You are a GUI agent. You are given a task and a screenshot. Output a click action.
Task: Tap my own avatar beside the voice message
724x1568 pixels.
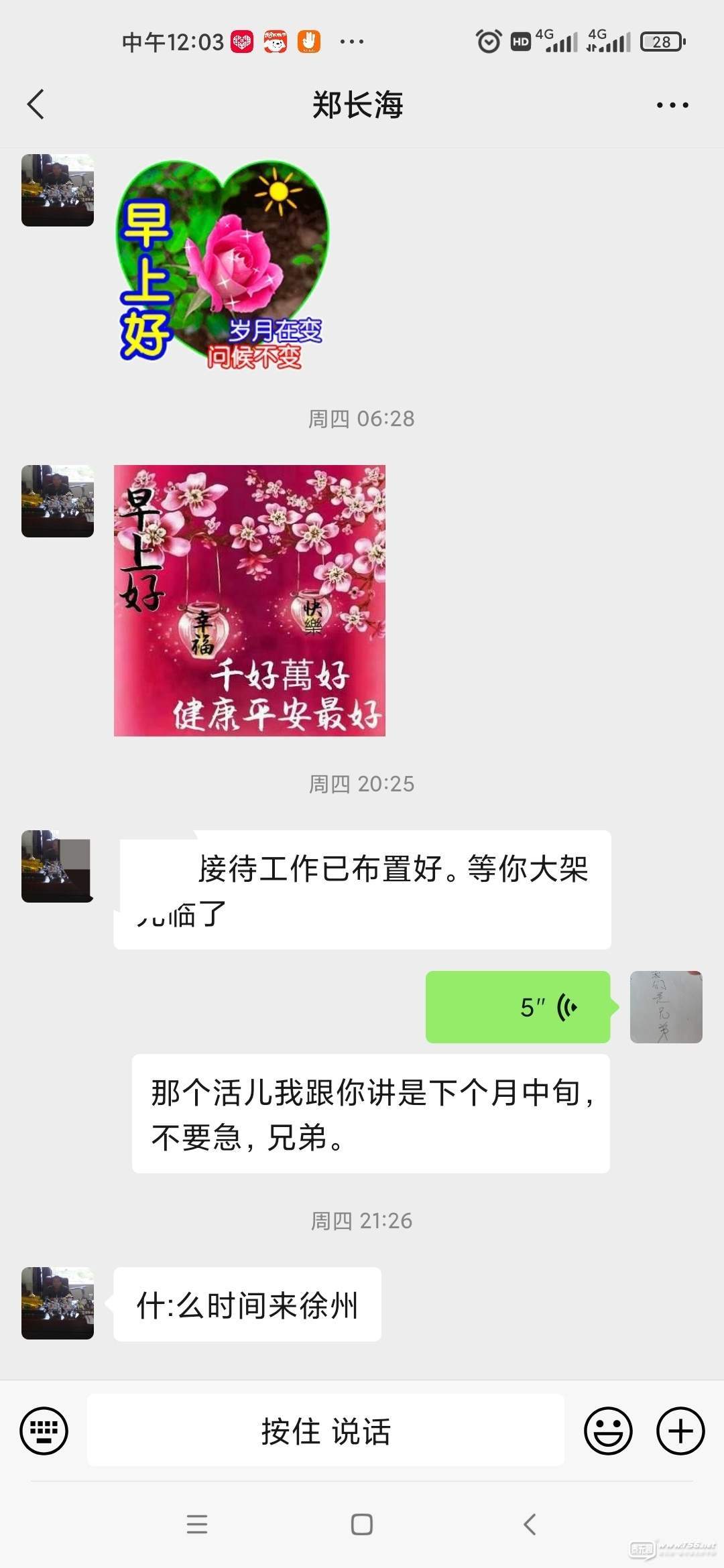(666, 1006)
